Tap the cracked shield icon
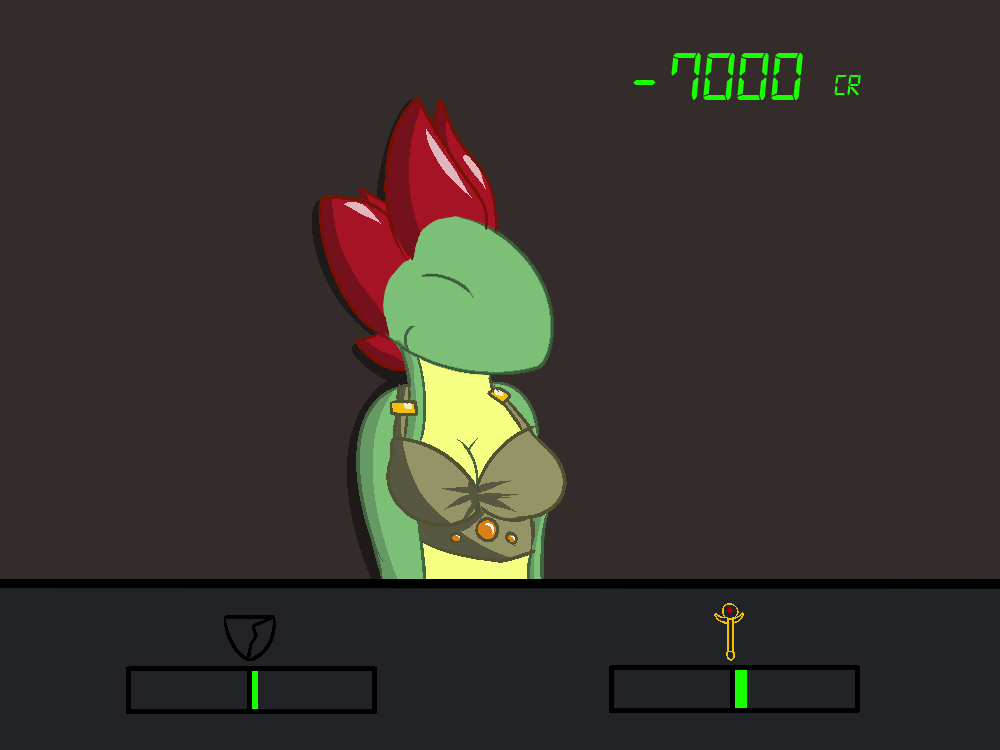This screenshot has width=1000, height=750. coord(250,637)
